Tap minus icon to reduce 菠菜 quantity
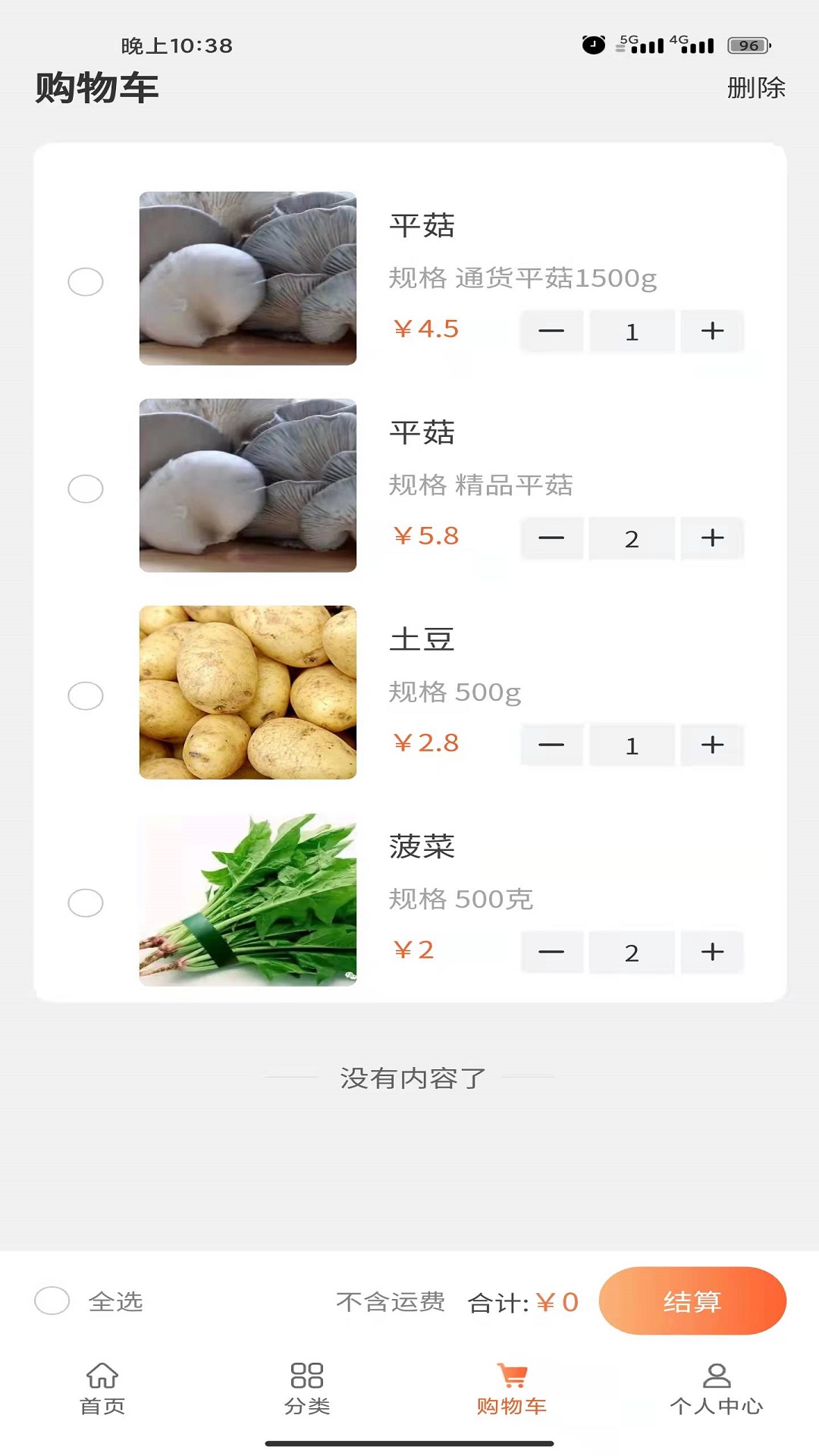 tap(552, 952)
